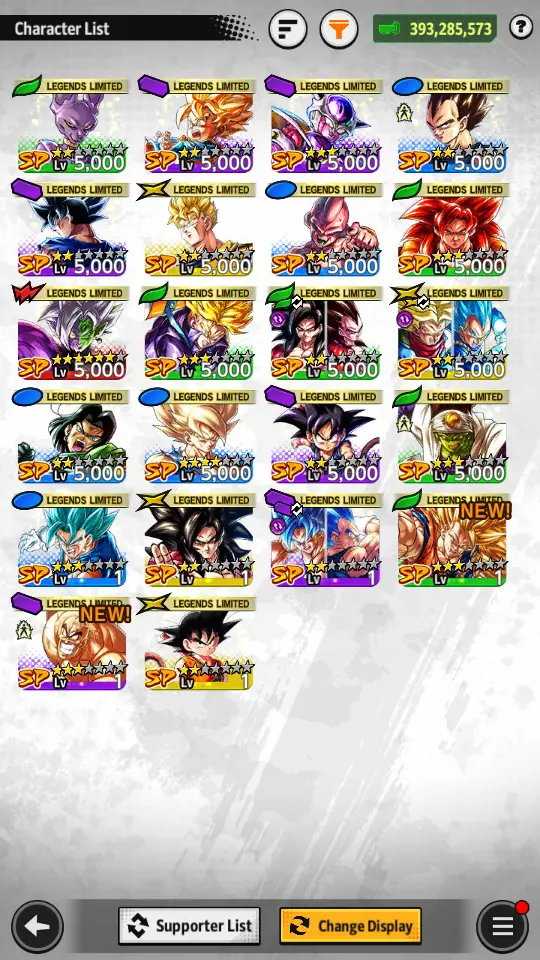This screenshot has width=540, height=960.
Task: Open the Android 17 card with blue element
Action: click(72, 435)
